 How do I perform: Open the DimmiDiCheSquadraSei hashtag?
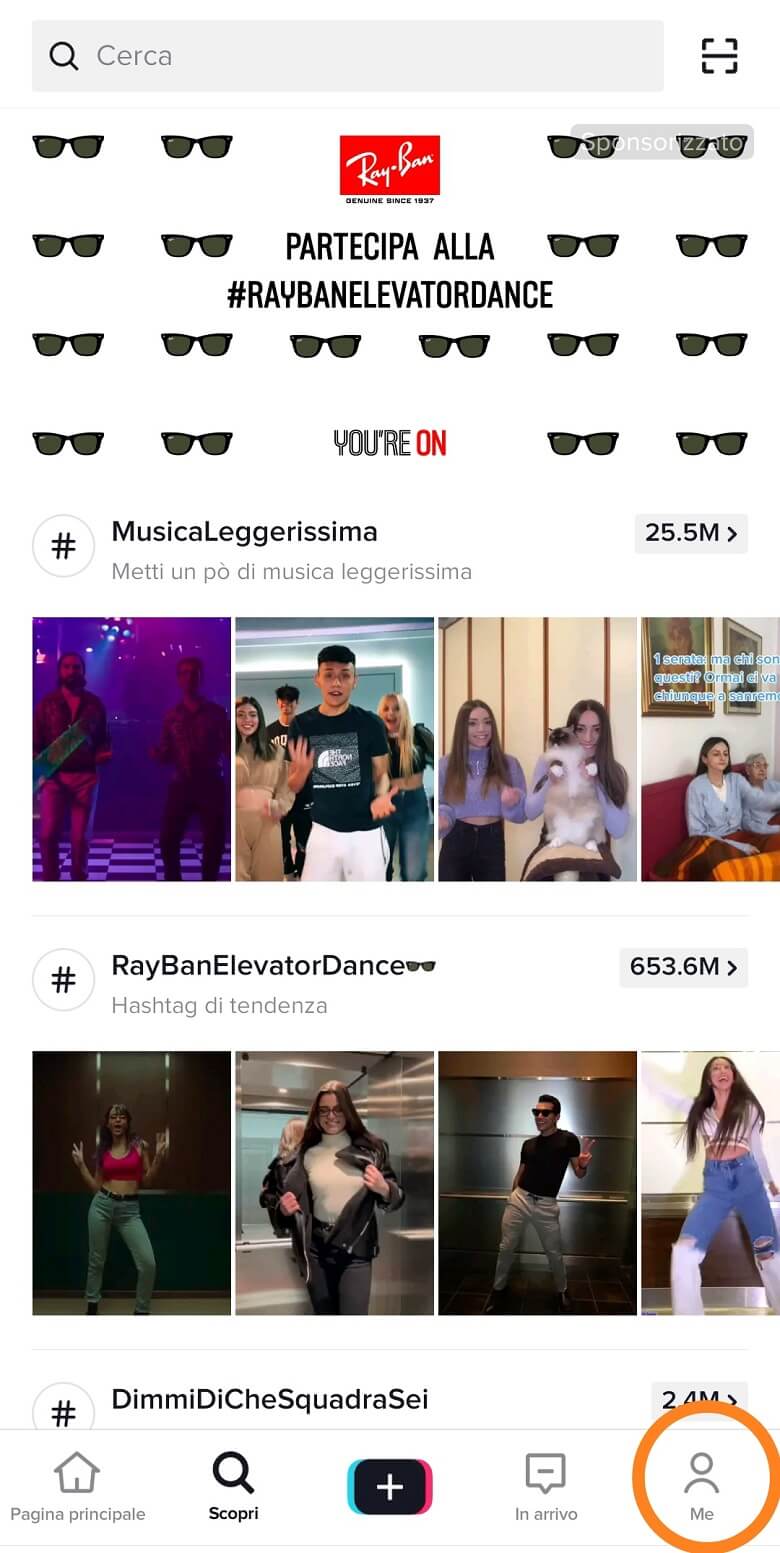pyautogui.click(x=270, y=1400)
